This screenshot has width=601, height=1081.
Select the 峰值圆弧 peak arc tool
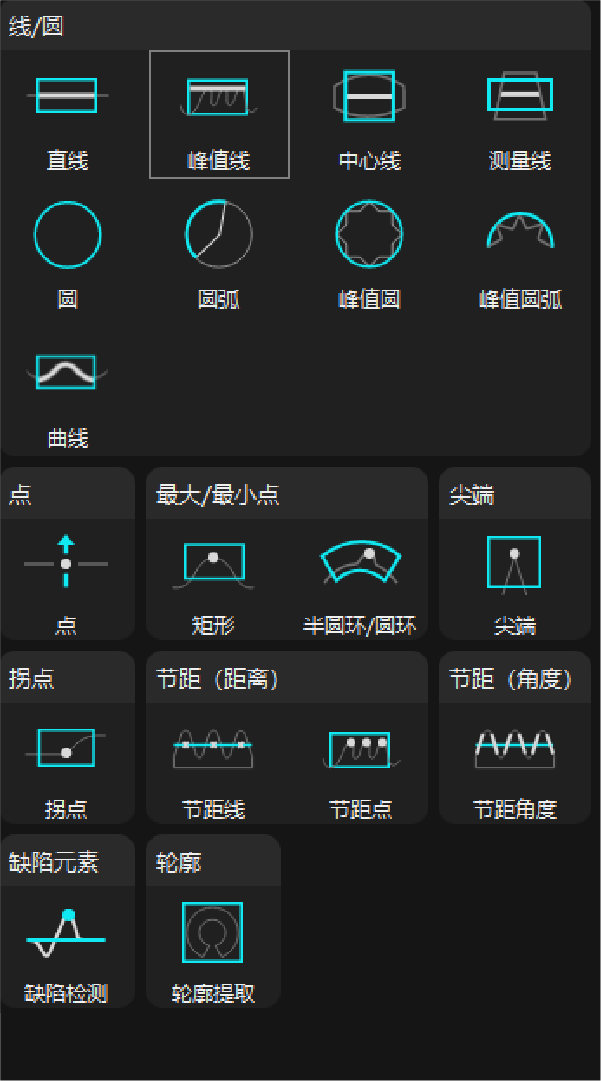[x=520, y=254]
